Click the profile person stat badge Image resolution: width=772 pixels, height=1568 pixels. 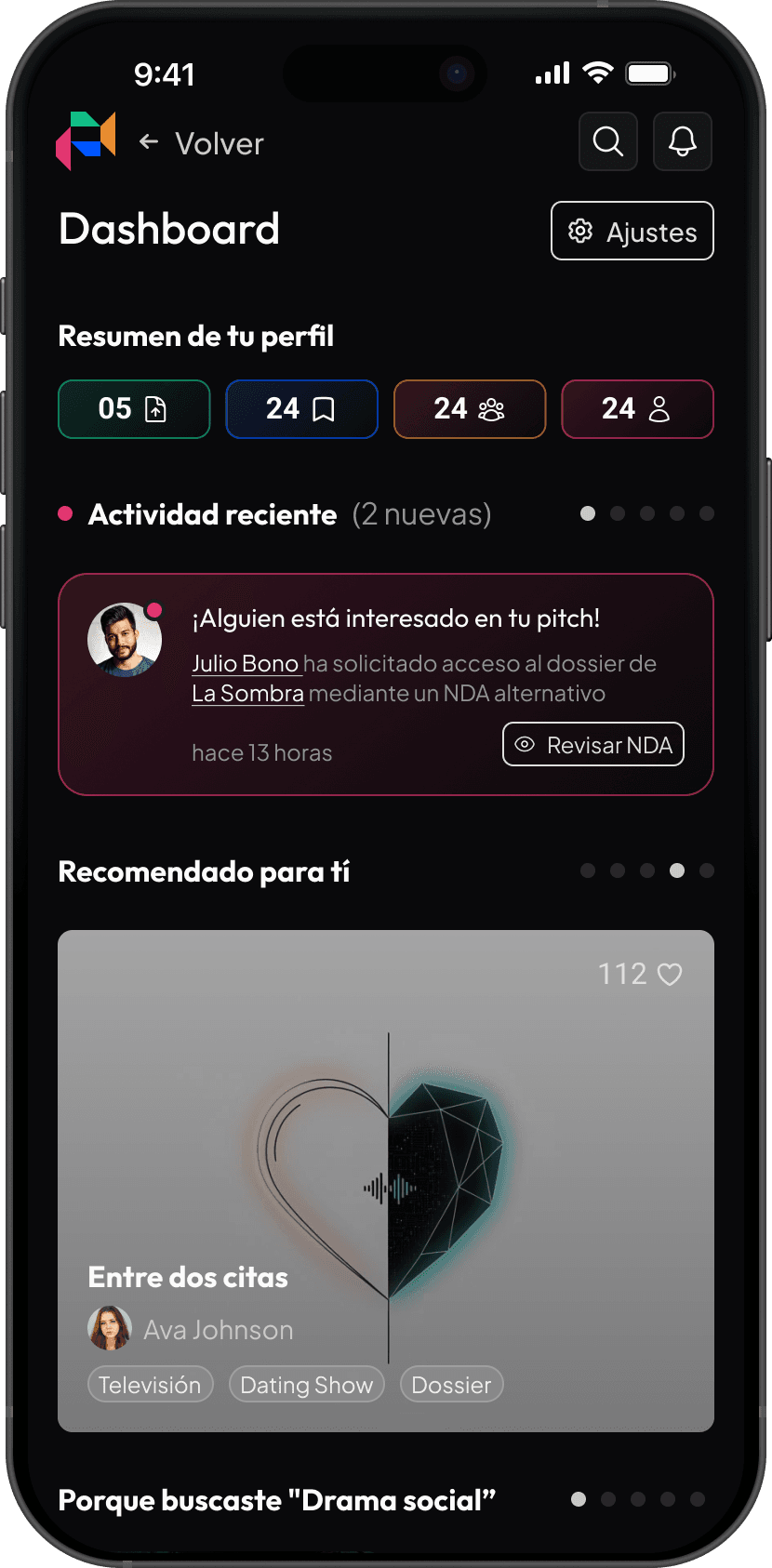coord(637,409)
